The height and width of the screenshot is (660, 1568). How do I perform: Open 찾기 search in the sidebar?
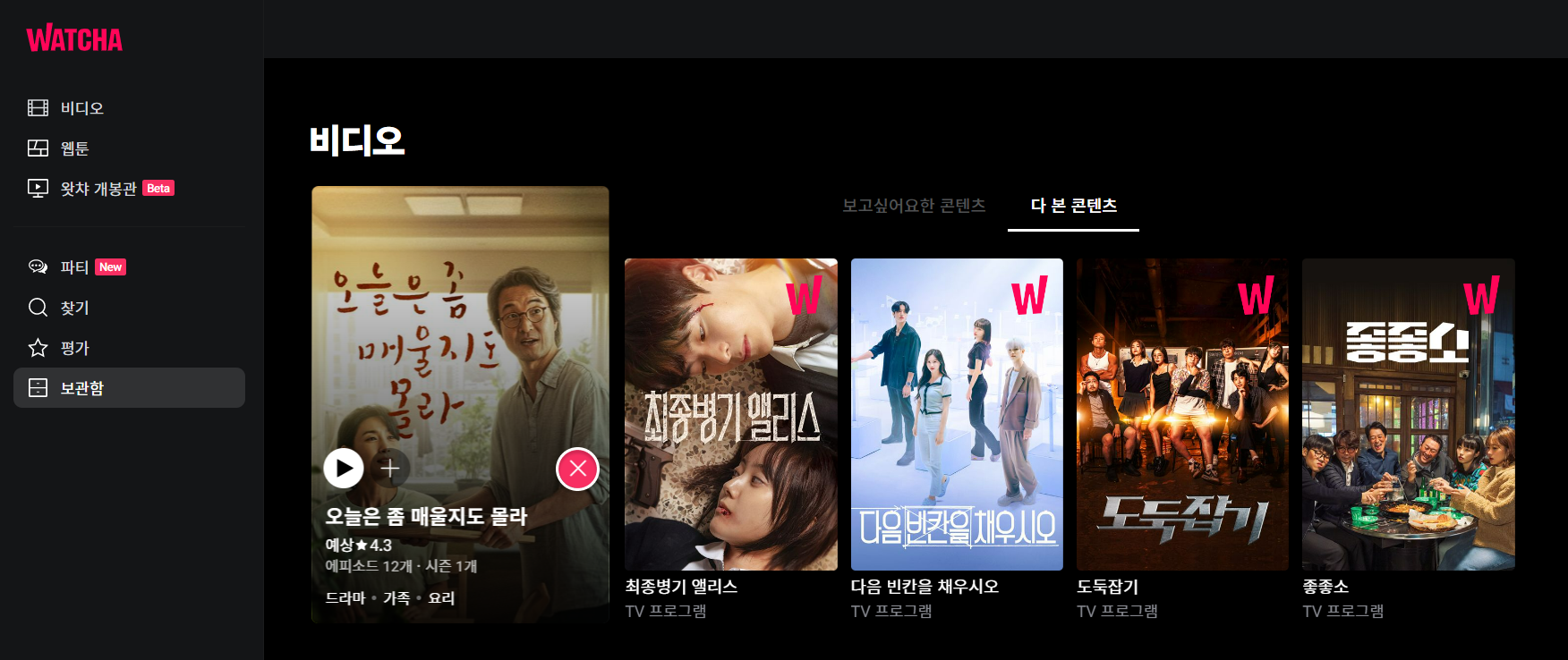(74, 308)
